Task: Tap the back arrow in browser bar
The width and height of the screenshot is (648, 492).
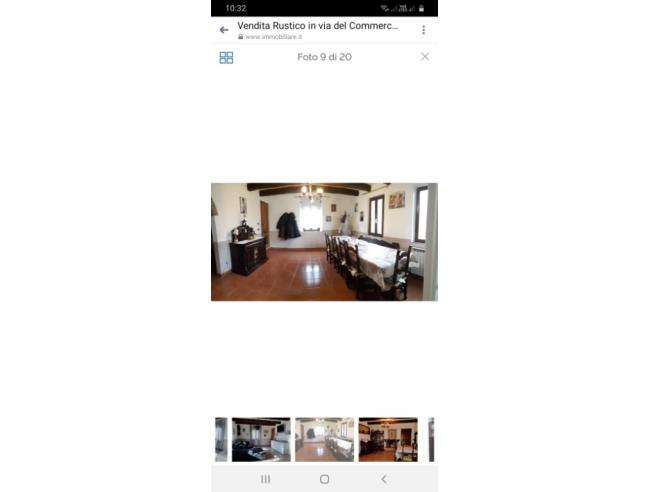Action: click(x=224, y=30)
